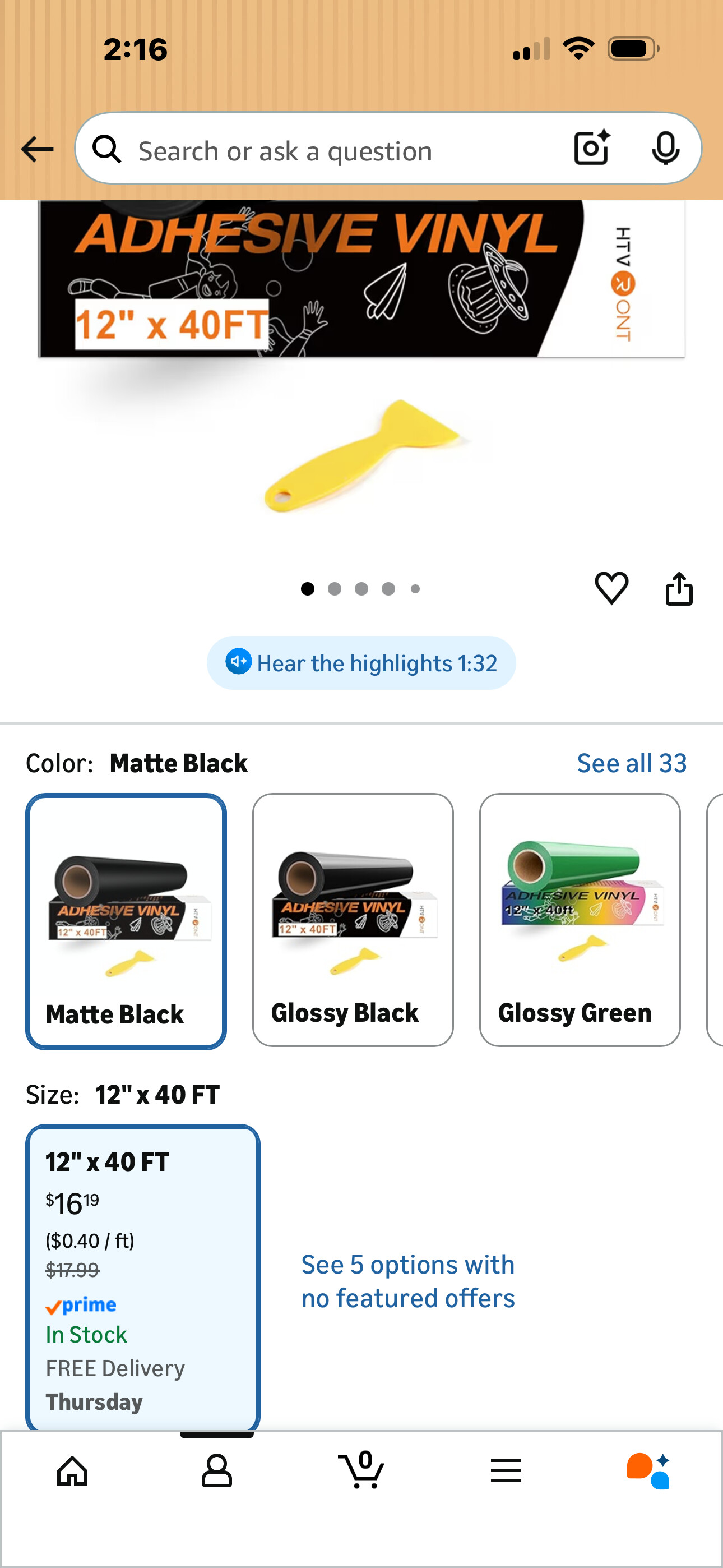This screenshot has width=723, height=1568.
Task: Select the Matte Black color option
Action: point(126,921)
